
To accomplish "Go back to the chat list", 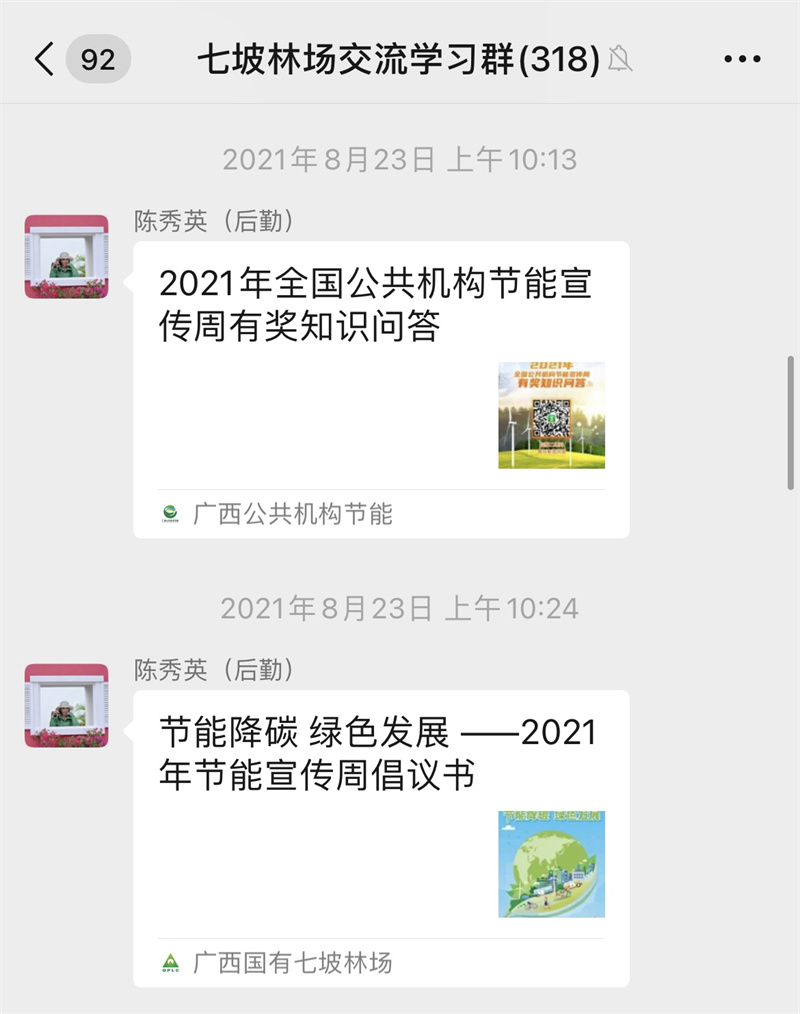I will pos(45,60).
